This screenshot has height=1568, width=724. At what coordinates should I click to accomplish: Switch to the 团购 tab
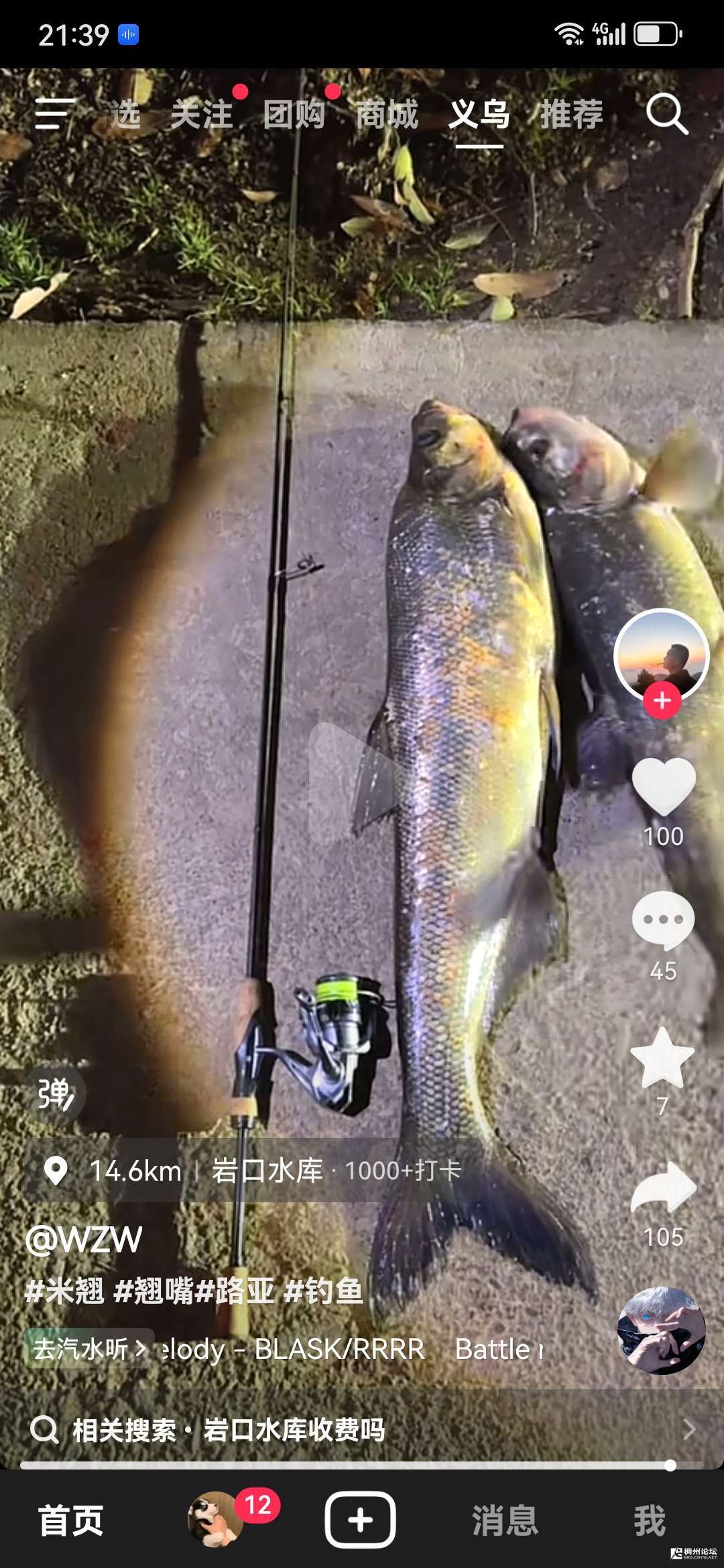(x=294, y=114)
